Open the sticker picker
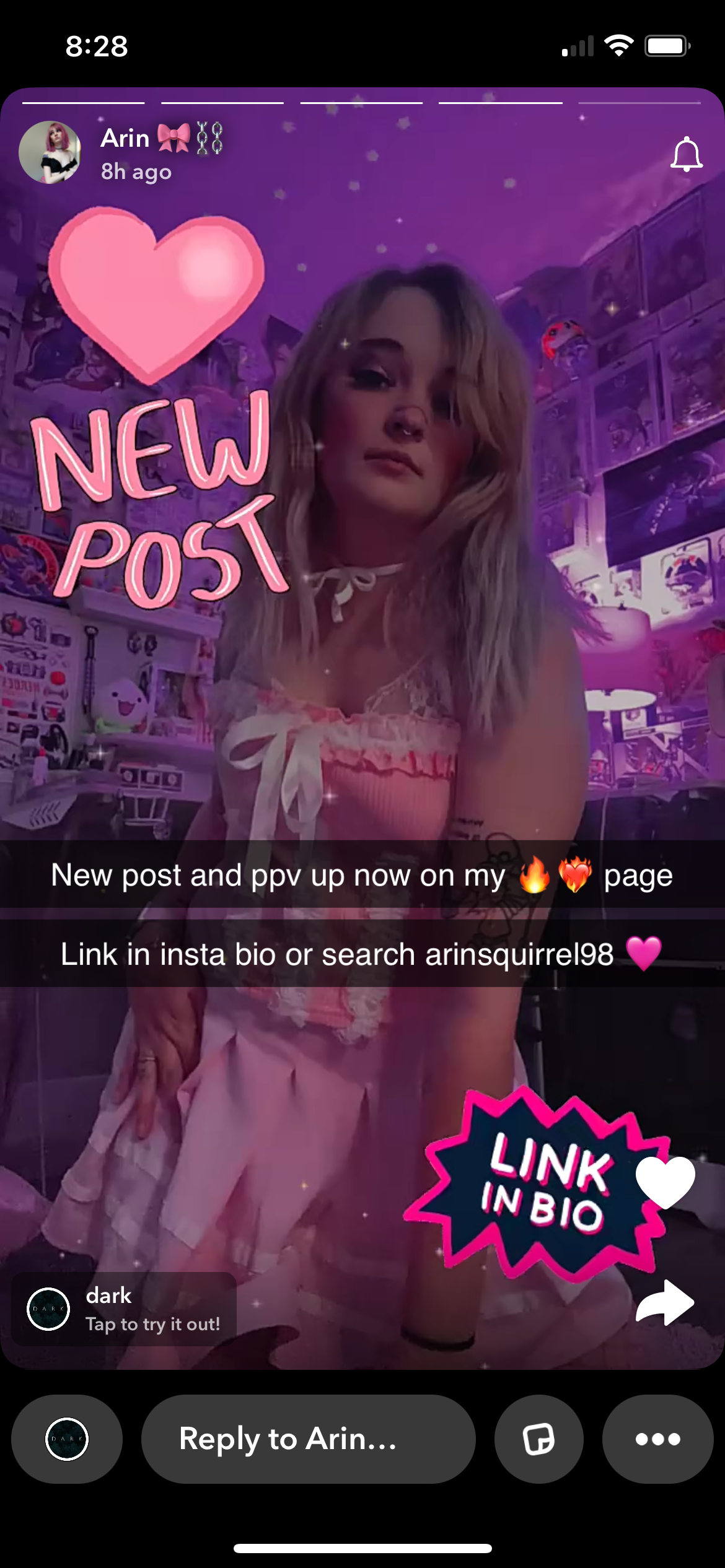The width and height of the screenshot is (725, 1568). point(538,1439)
